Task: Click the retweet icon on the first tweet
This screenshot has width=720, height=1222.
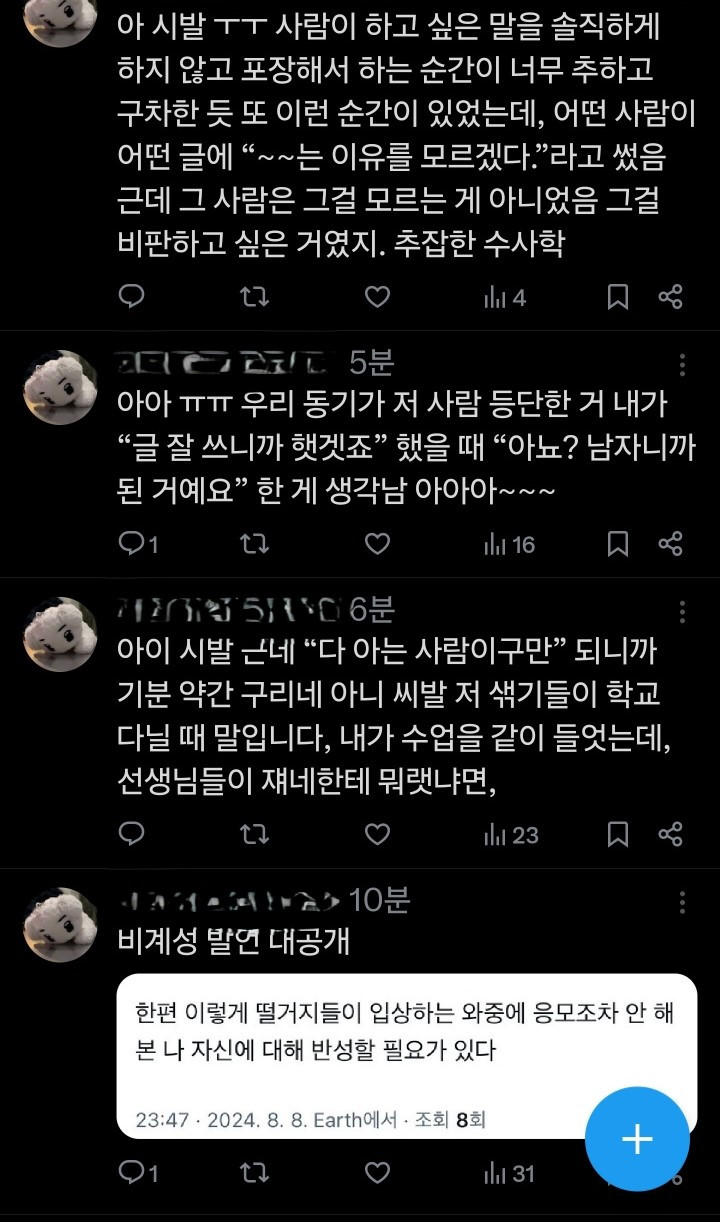Action: (255, 296)
